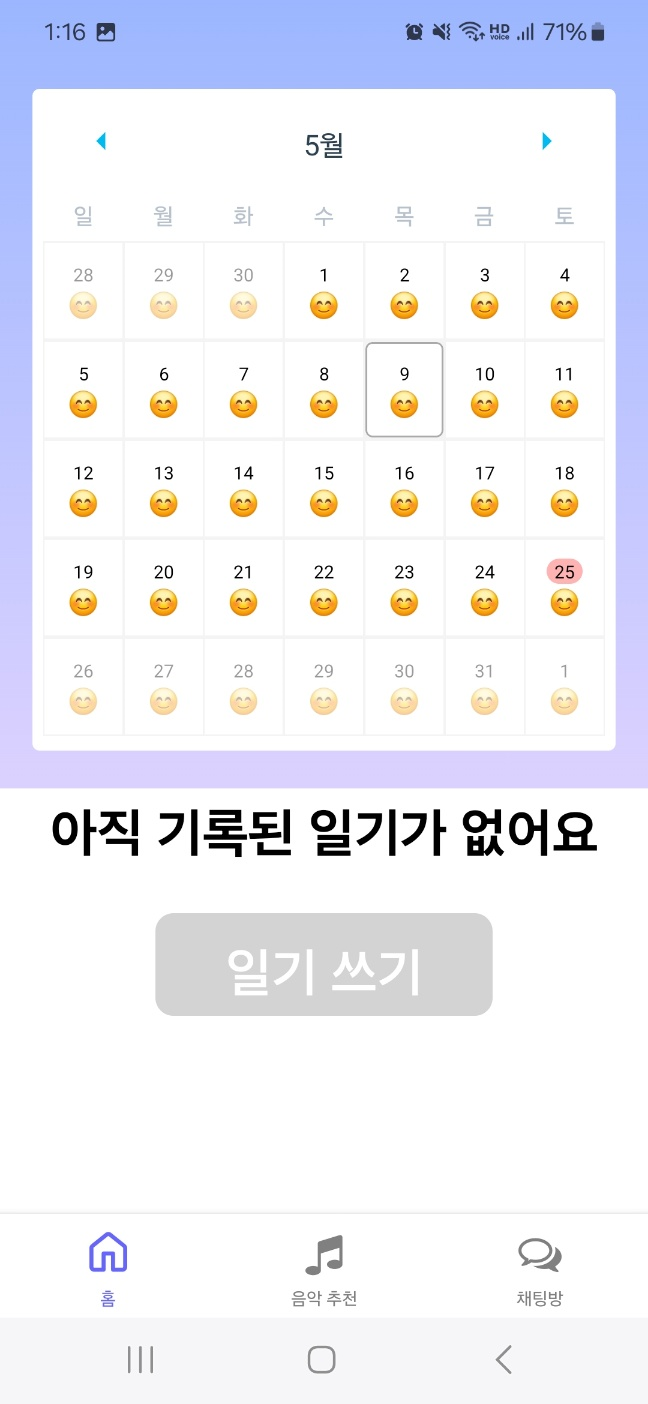The image size is (648, 1404).
Task: Select May 9 on the calendar
Action: [x=404, y=390]
